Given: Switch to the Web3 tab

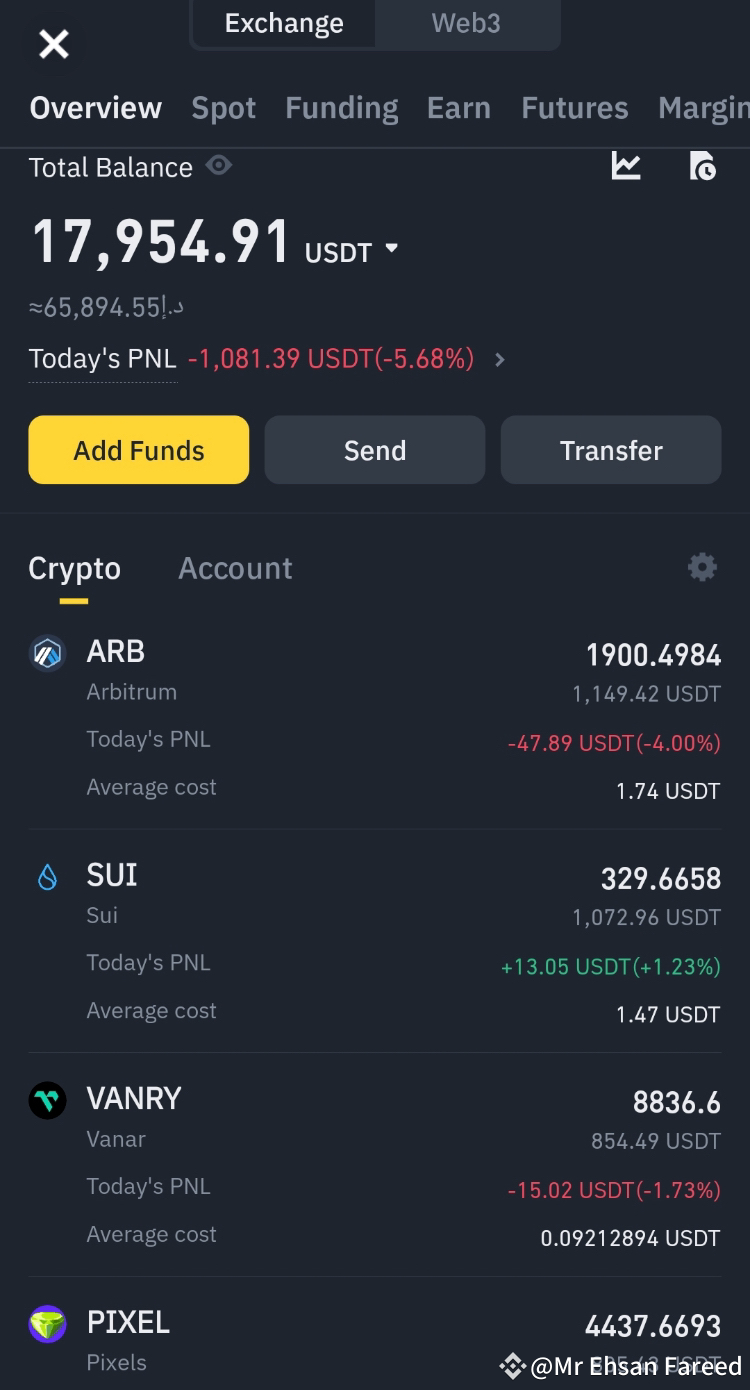Looking at the screenshot, I should 466,22.
